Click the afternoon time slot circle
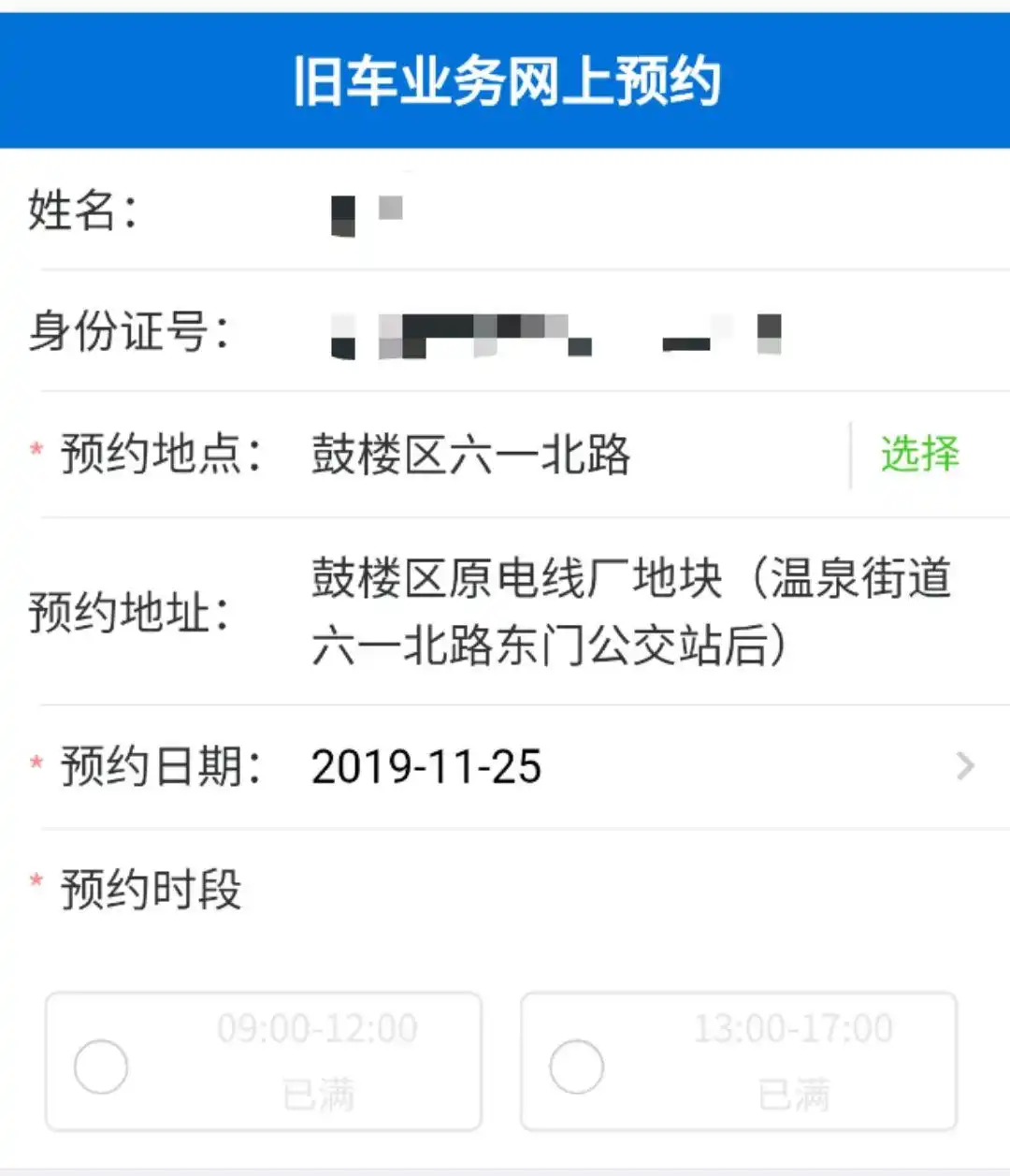Screen dimensions: 1010x1176 (578, 1066)
